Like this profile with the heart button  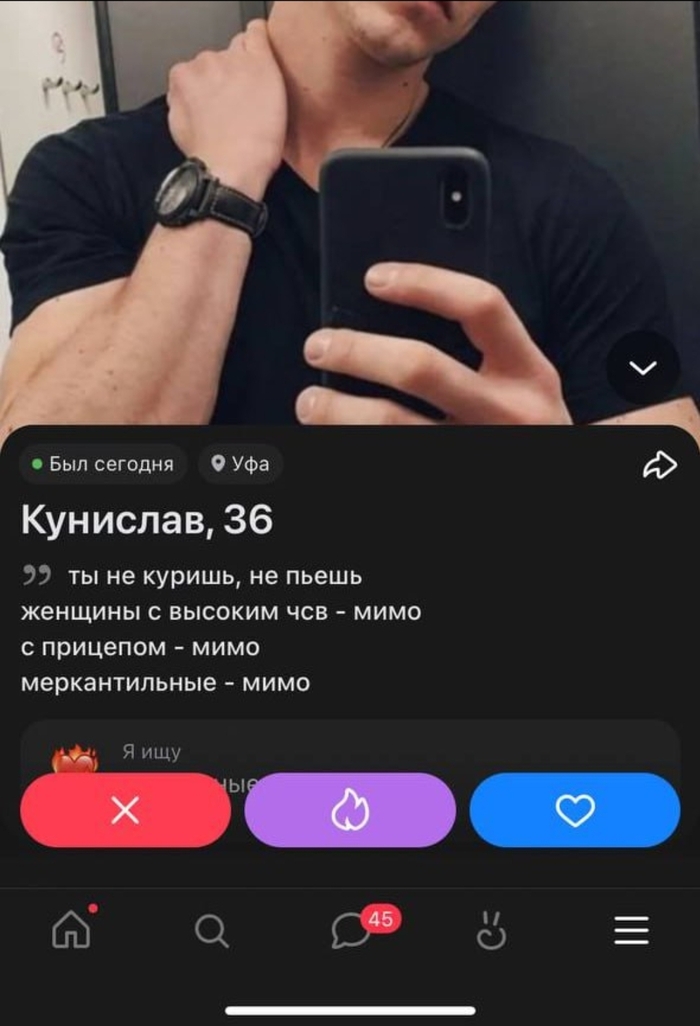point(575,811)
